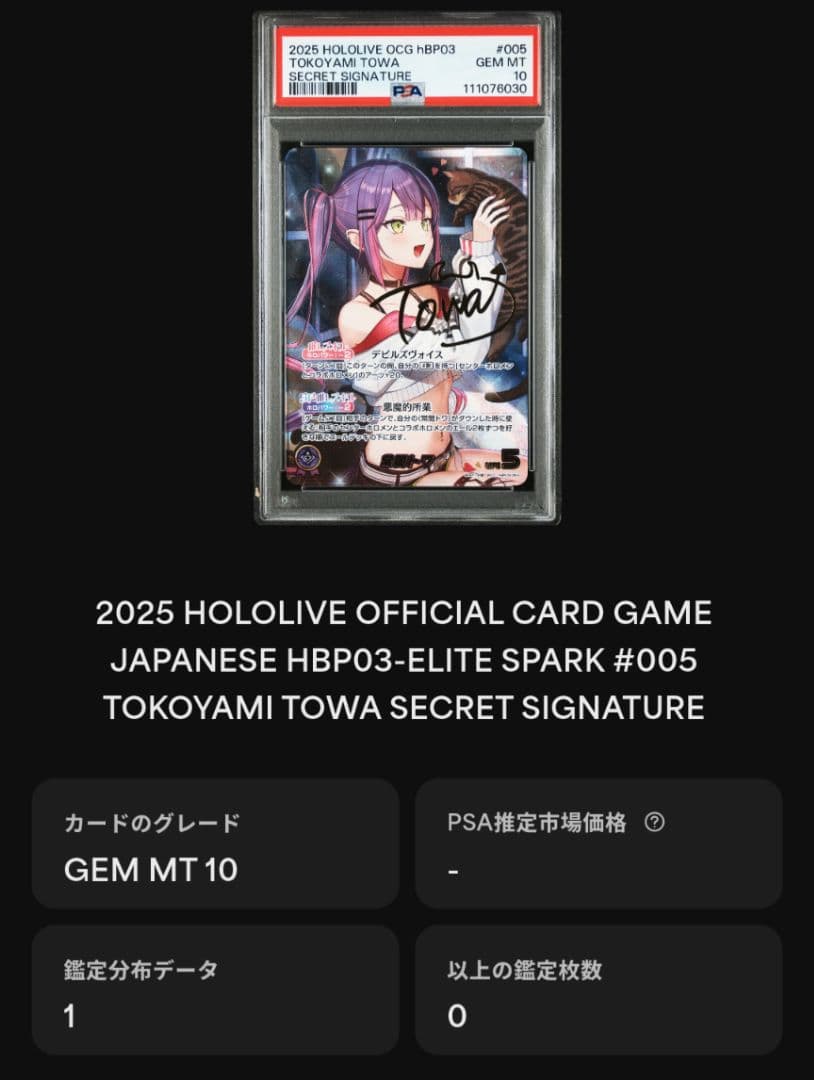Click the GEM MT text on the label
814x1080 pixels.
coord(501,61)
